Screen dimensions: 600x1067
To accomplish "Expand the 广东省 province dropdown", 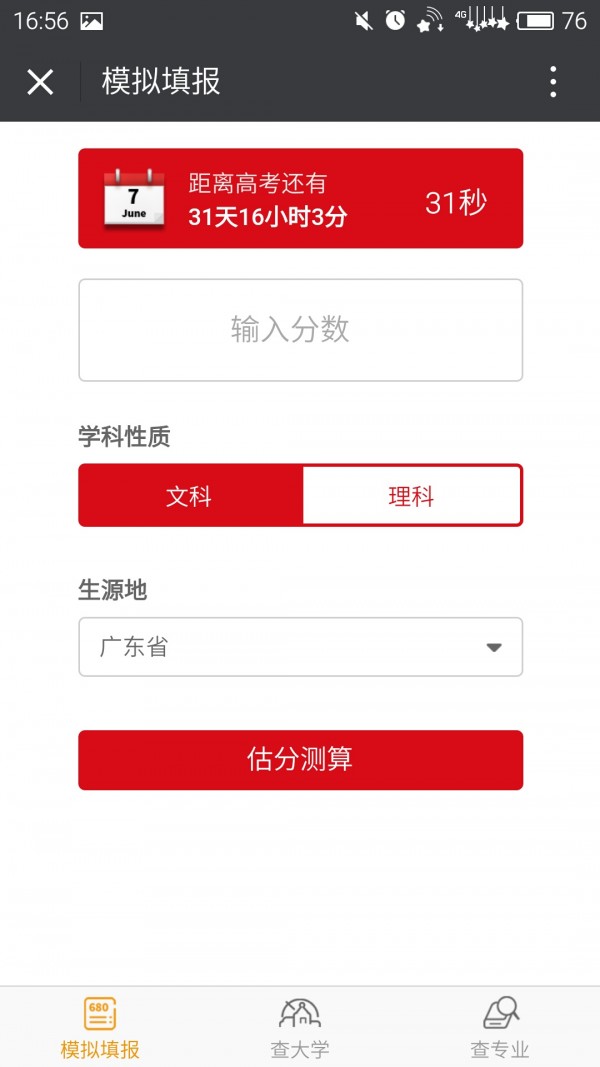I will tap(300, 647).
